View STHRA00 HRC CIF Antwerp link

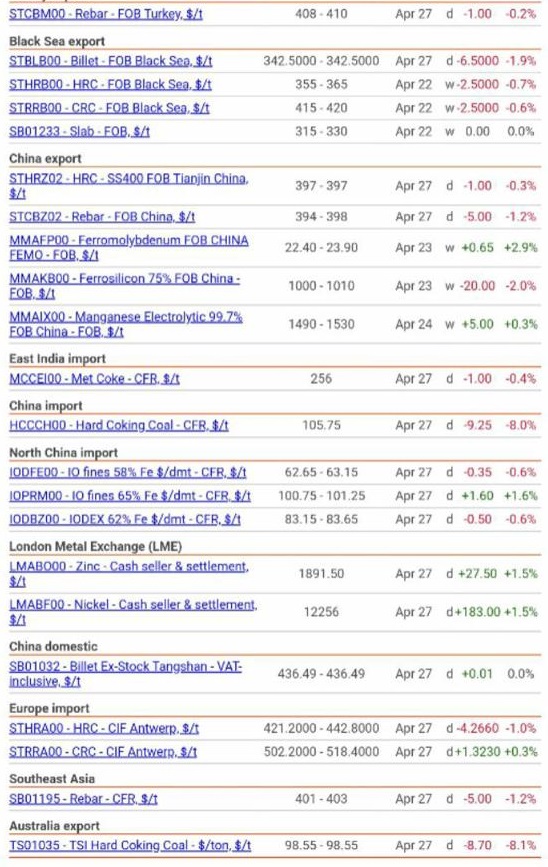point(104,728)
